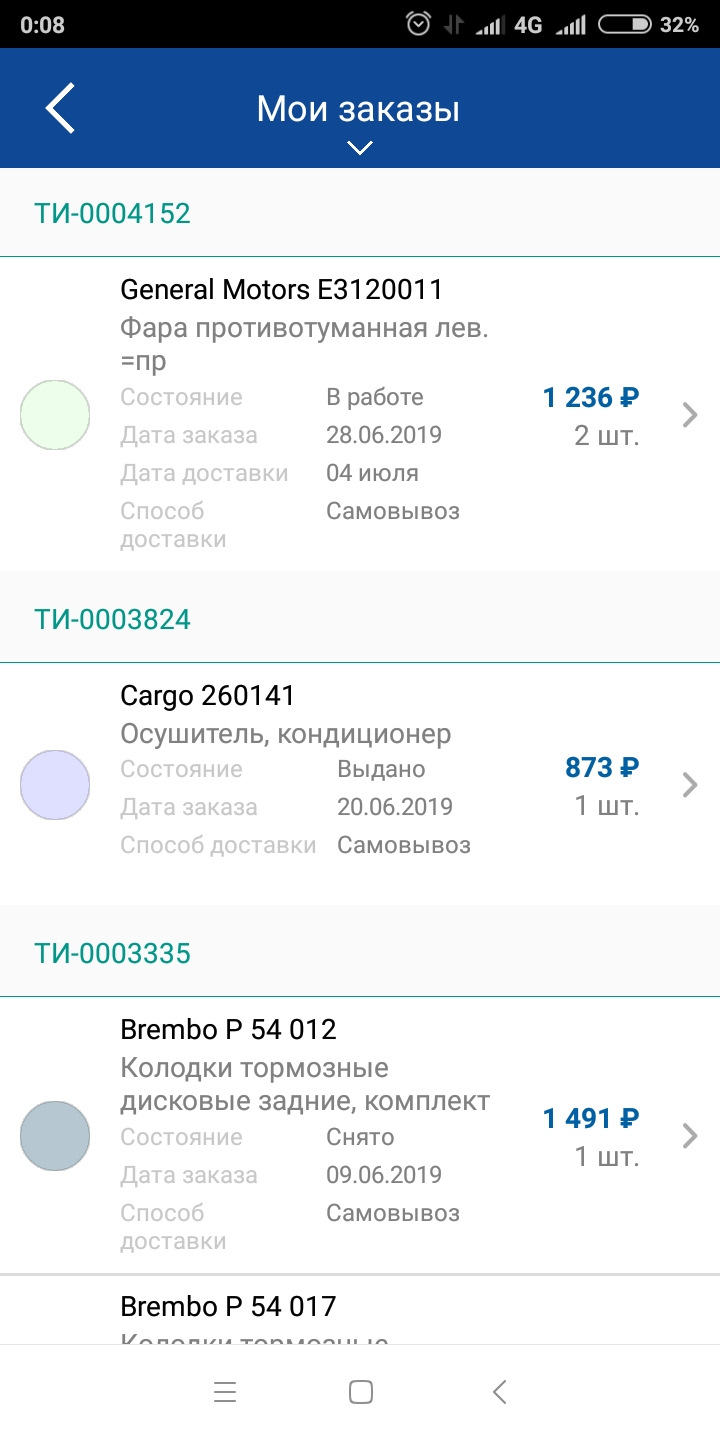Open details chevron for General Motors E3120011
The height and width of the screenshot is (1440, 720).
(688, 415)
